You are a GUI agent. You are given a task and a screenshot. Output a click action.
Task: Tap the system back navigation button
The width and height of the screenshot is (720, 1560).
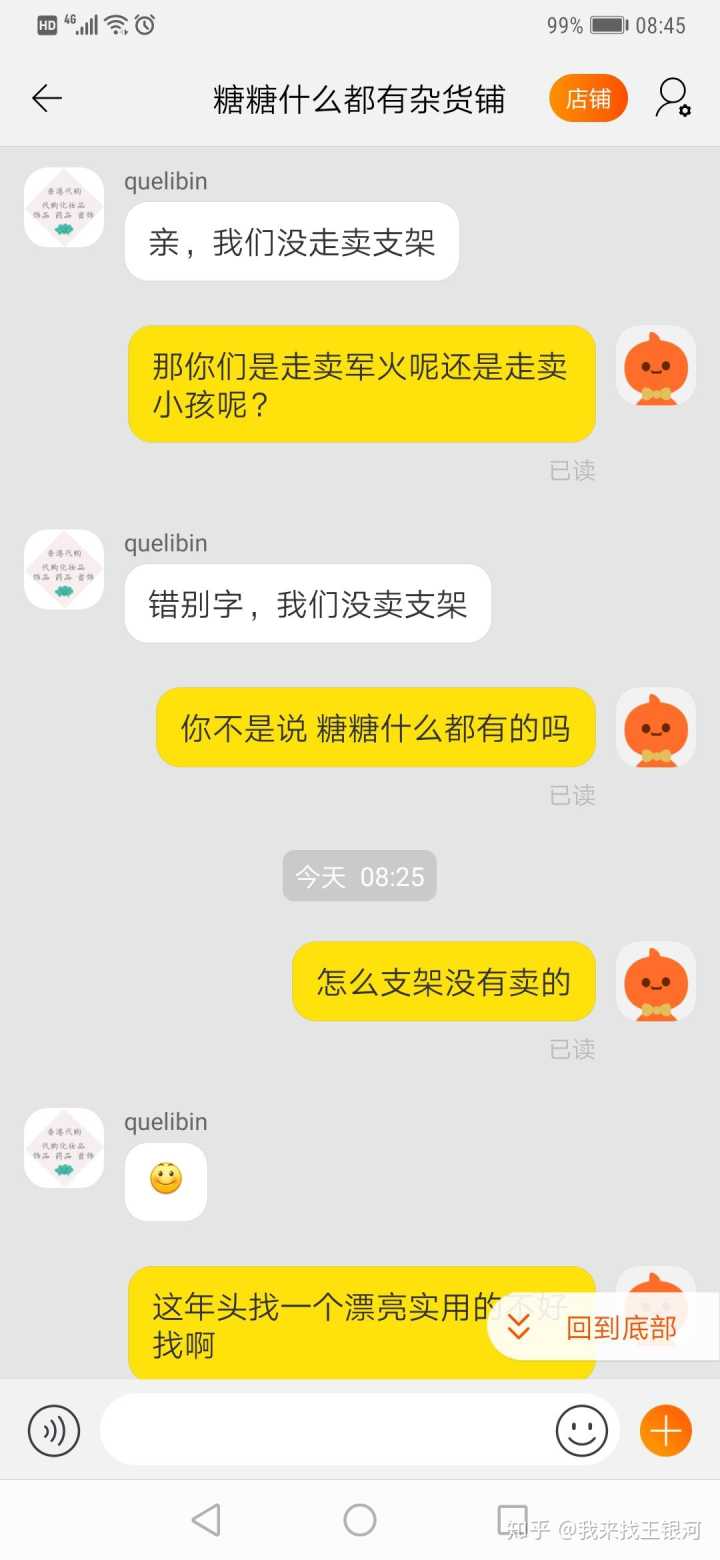pos(205,1520)
